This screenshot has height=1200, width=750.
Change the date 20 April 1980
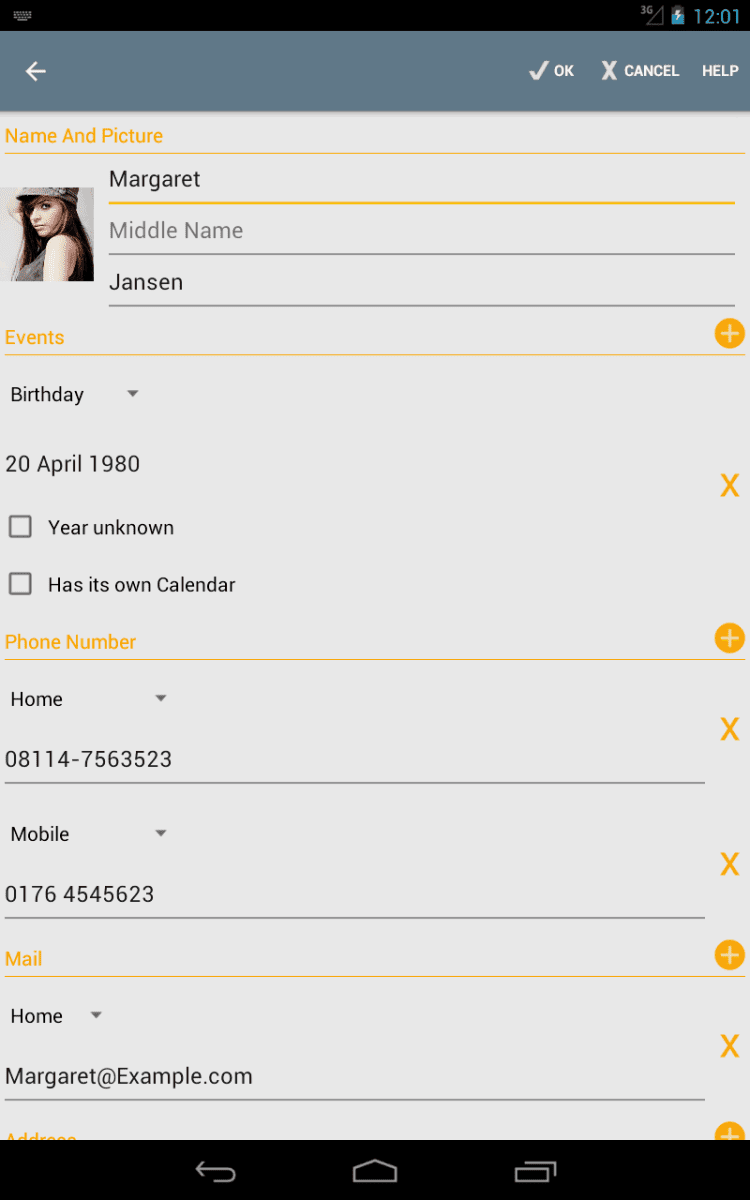click(x=73, y=464)
